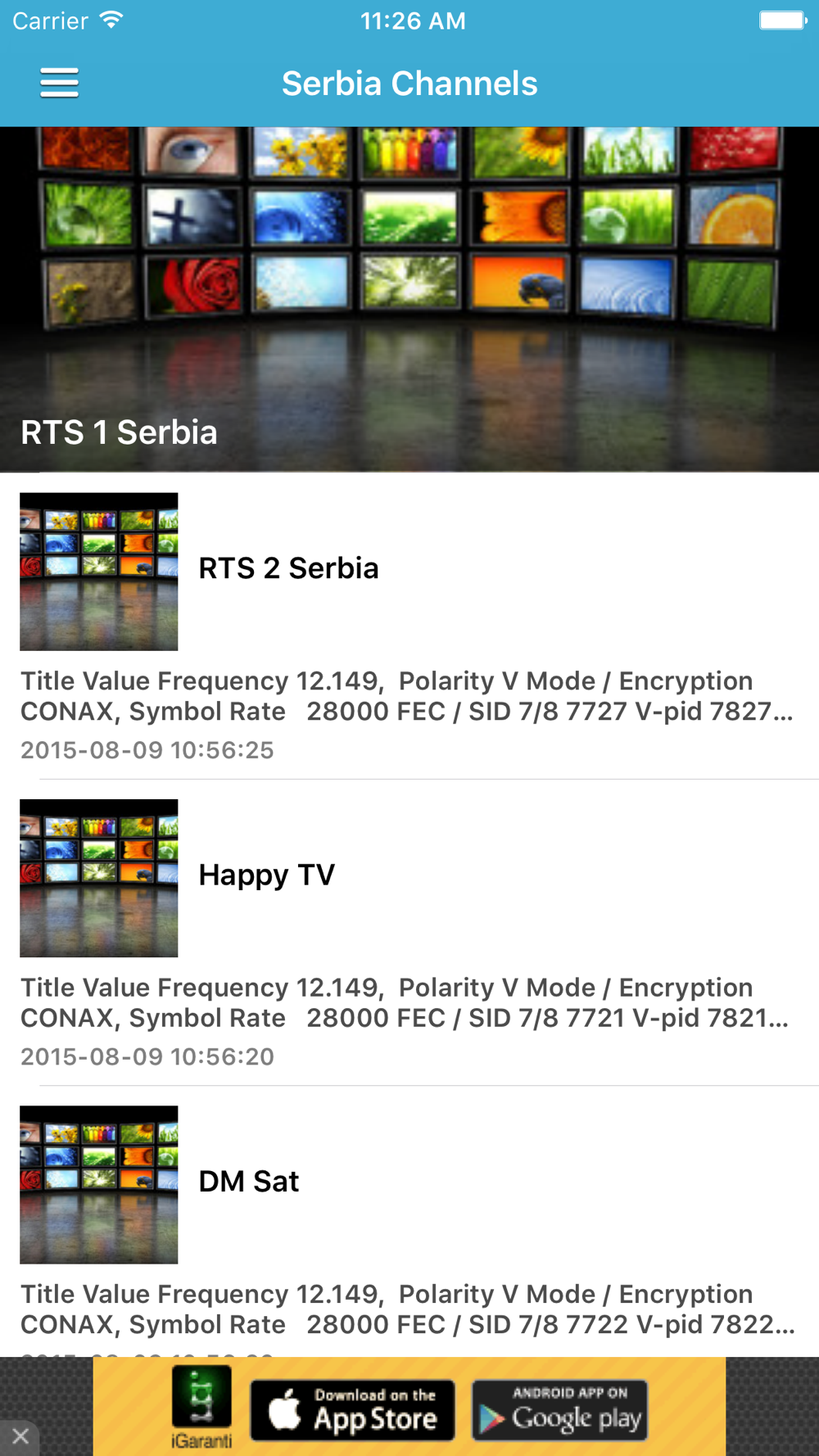
Task: Open the hamburger drawer menu
Action: (59, 84)
